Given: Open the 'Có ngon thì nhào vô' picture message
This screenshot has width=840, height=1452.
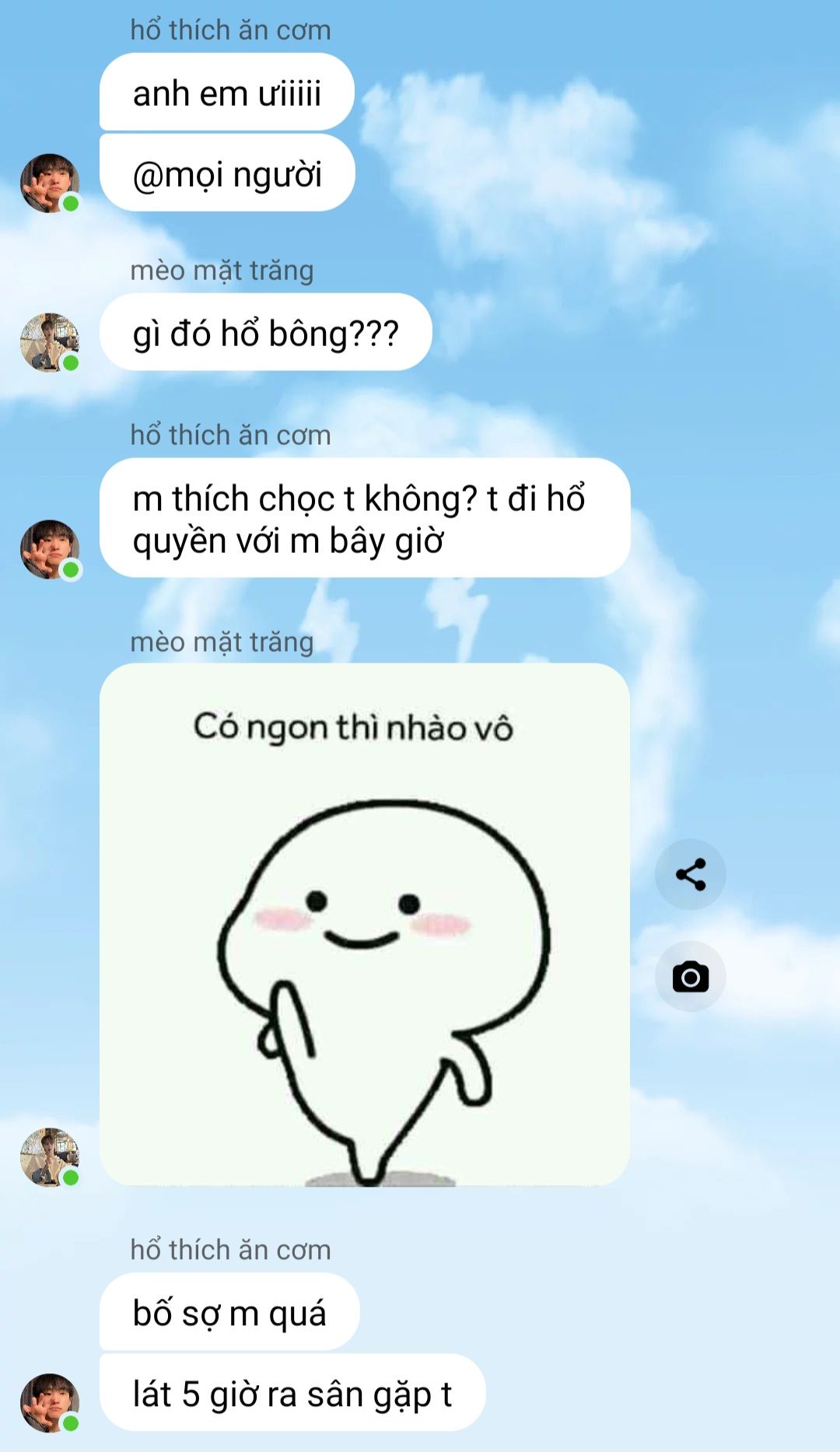Looking at the screenshot, I should pos(364,924).
